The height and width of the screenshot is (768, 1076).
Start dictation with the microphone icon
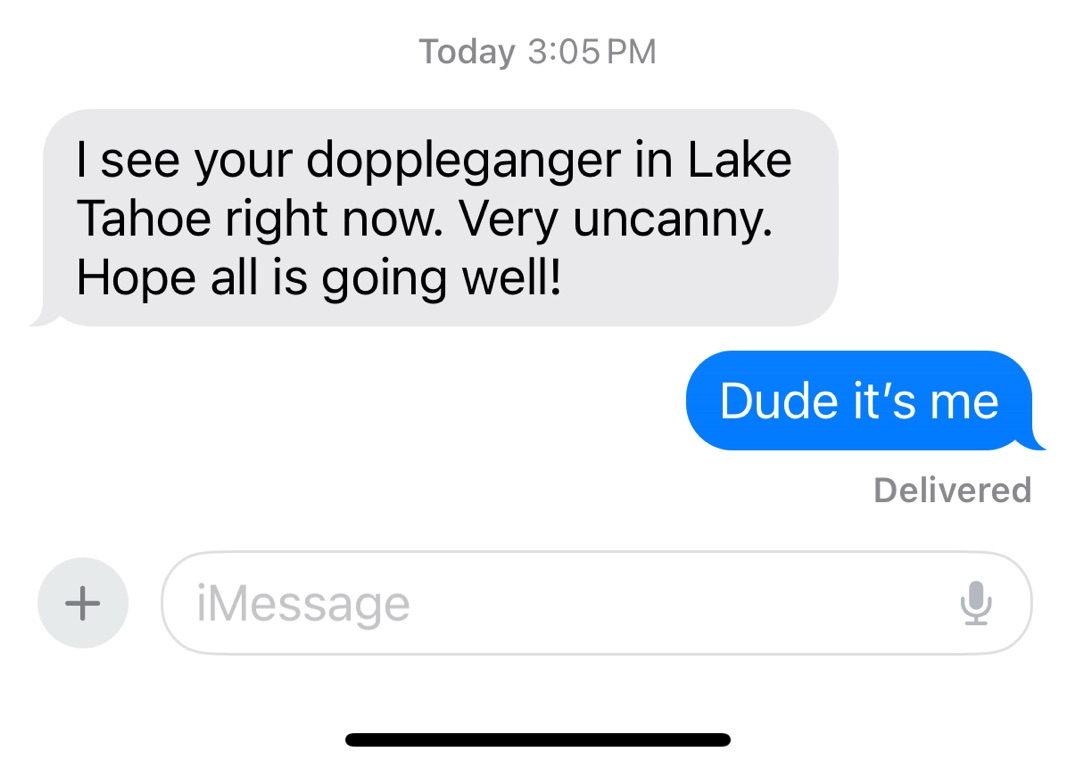point(976,603)
